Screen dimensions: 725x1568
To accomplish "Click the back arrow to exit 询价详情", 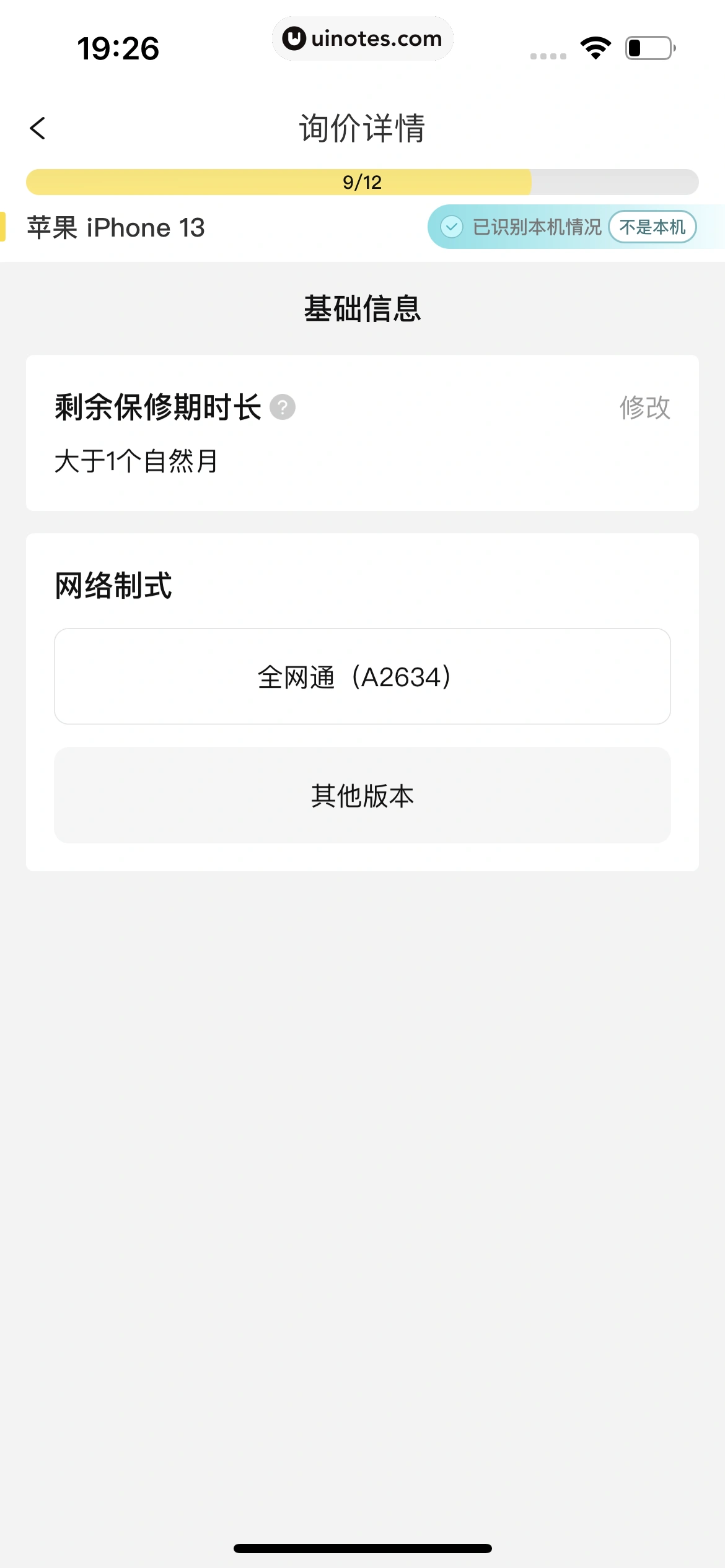I will point(38,128).
